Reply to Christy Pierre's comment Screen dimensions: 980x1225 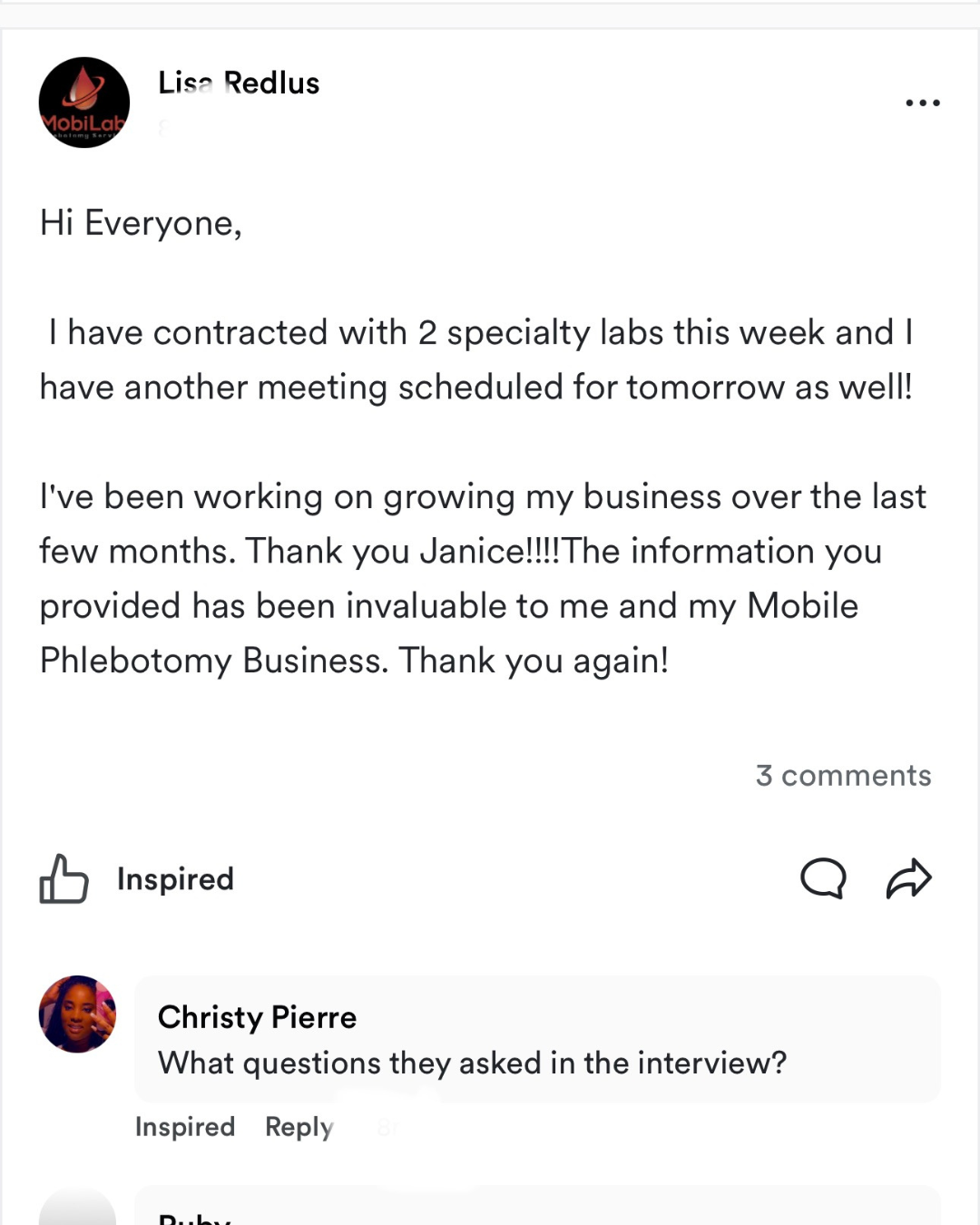pyautogui.click(x=299, y=1126)
